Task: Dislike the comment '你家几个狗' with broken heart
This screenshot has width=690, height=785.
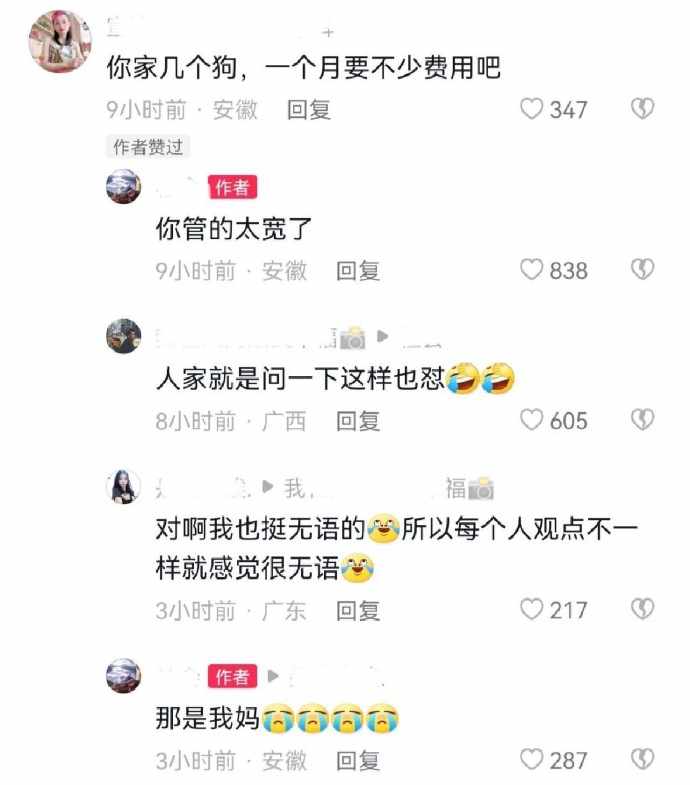Action: (x=642, y=109)
